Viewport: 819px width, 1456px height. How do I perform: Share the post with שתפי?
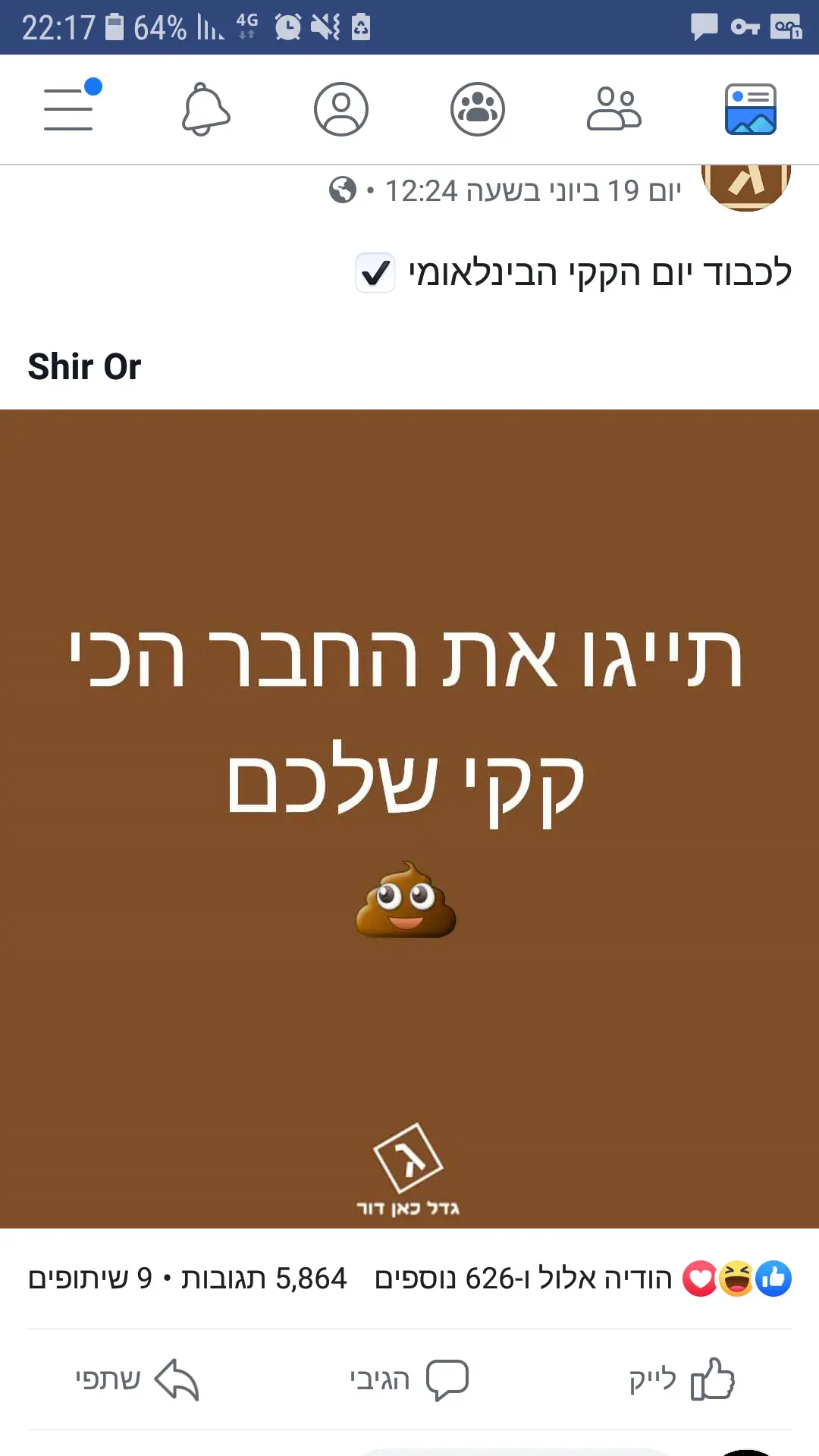tap(136, 1379)
